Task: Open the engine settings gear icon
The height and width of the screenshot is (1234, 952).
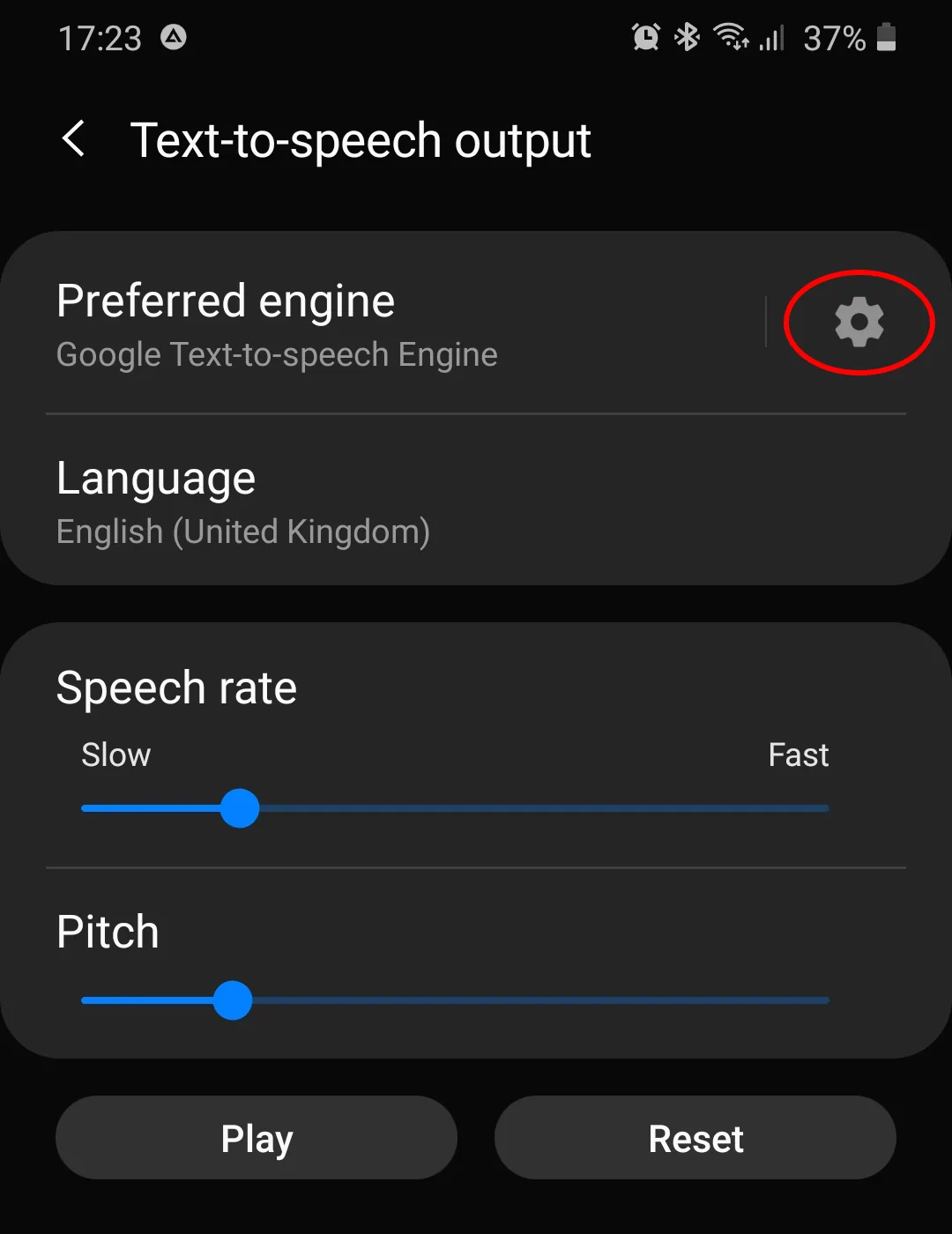Action: 859,322
